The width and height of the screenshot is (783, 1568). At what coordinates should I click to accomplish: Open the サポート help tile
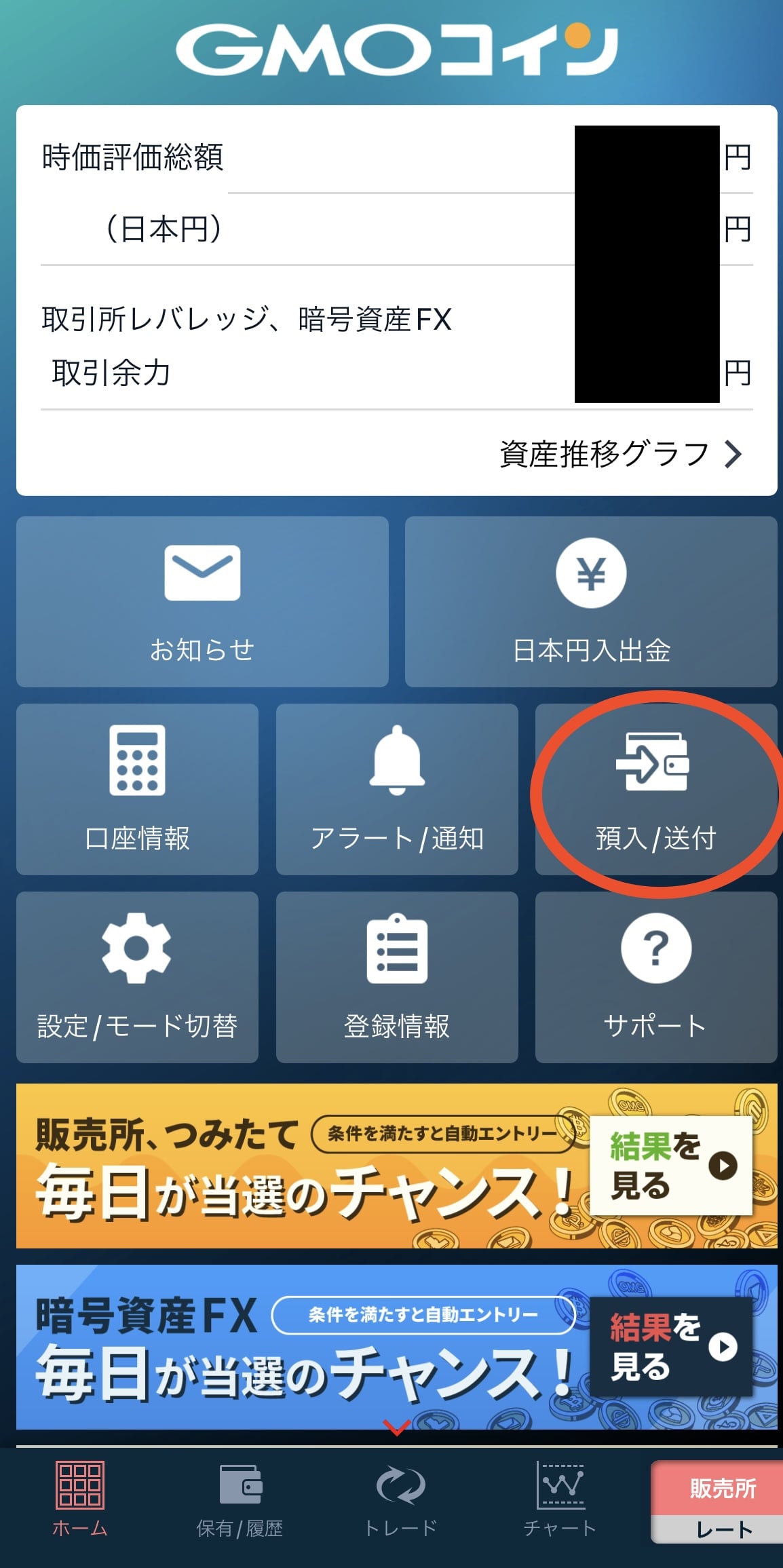pos(656,977)
